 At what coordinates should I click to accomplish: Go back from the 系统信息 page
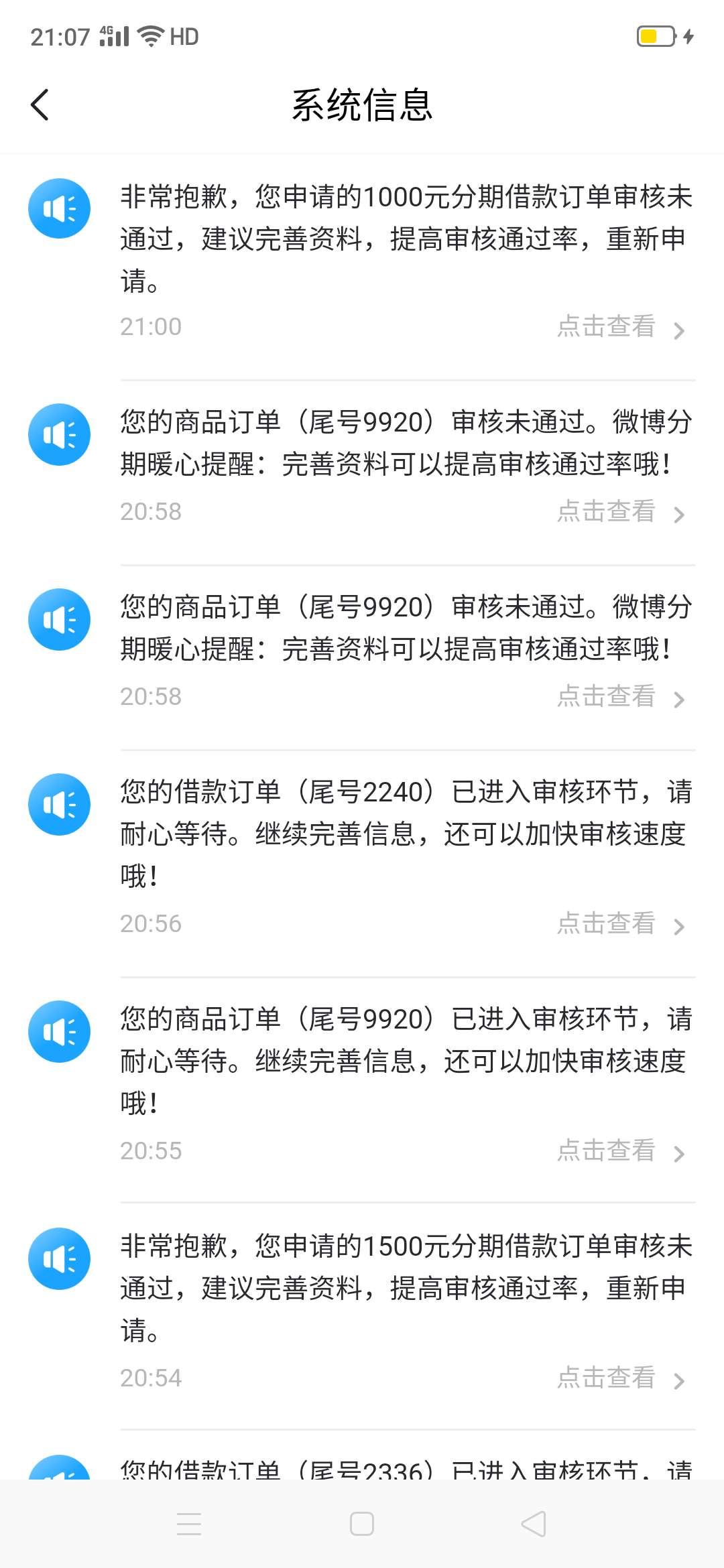(40, 105)
